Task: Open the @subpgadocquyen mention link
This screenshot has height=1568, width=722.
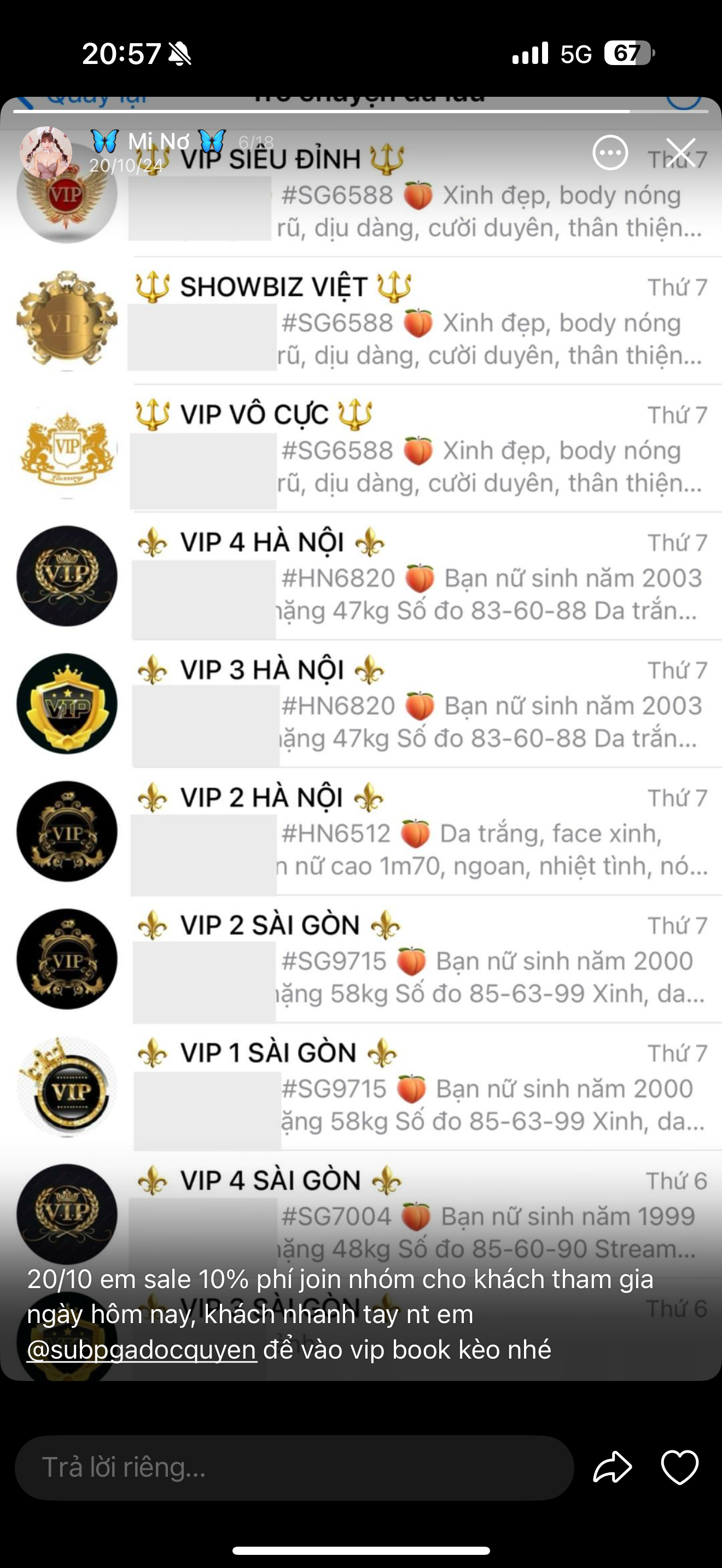Action: [x=142, y=1349]
